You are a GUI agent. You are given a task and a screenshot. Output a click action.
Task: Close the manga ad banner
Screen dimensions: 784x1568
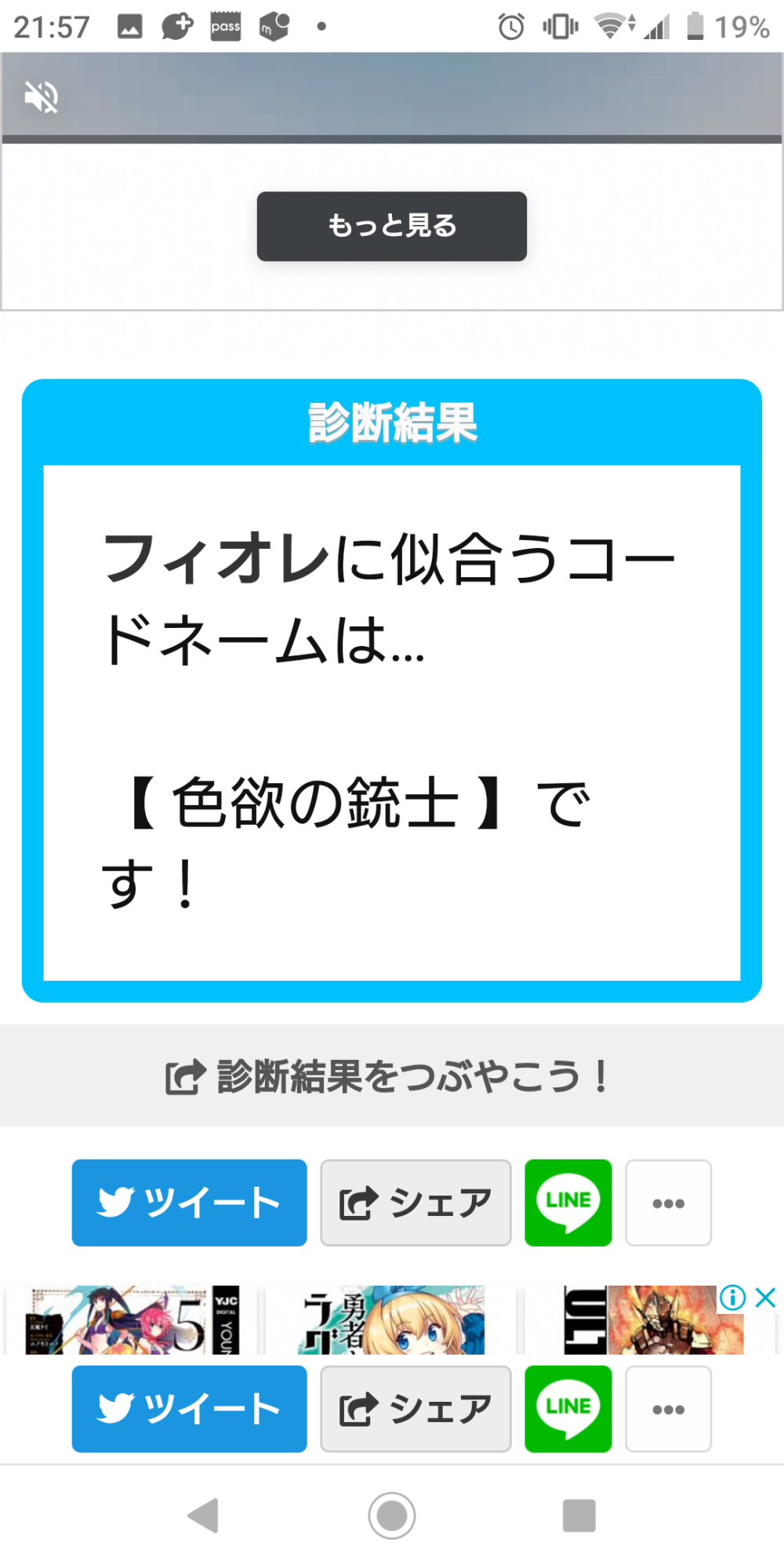(x=766, y=1298)
